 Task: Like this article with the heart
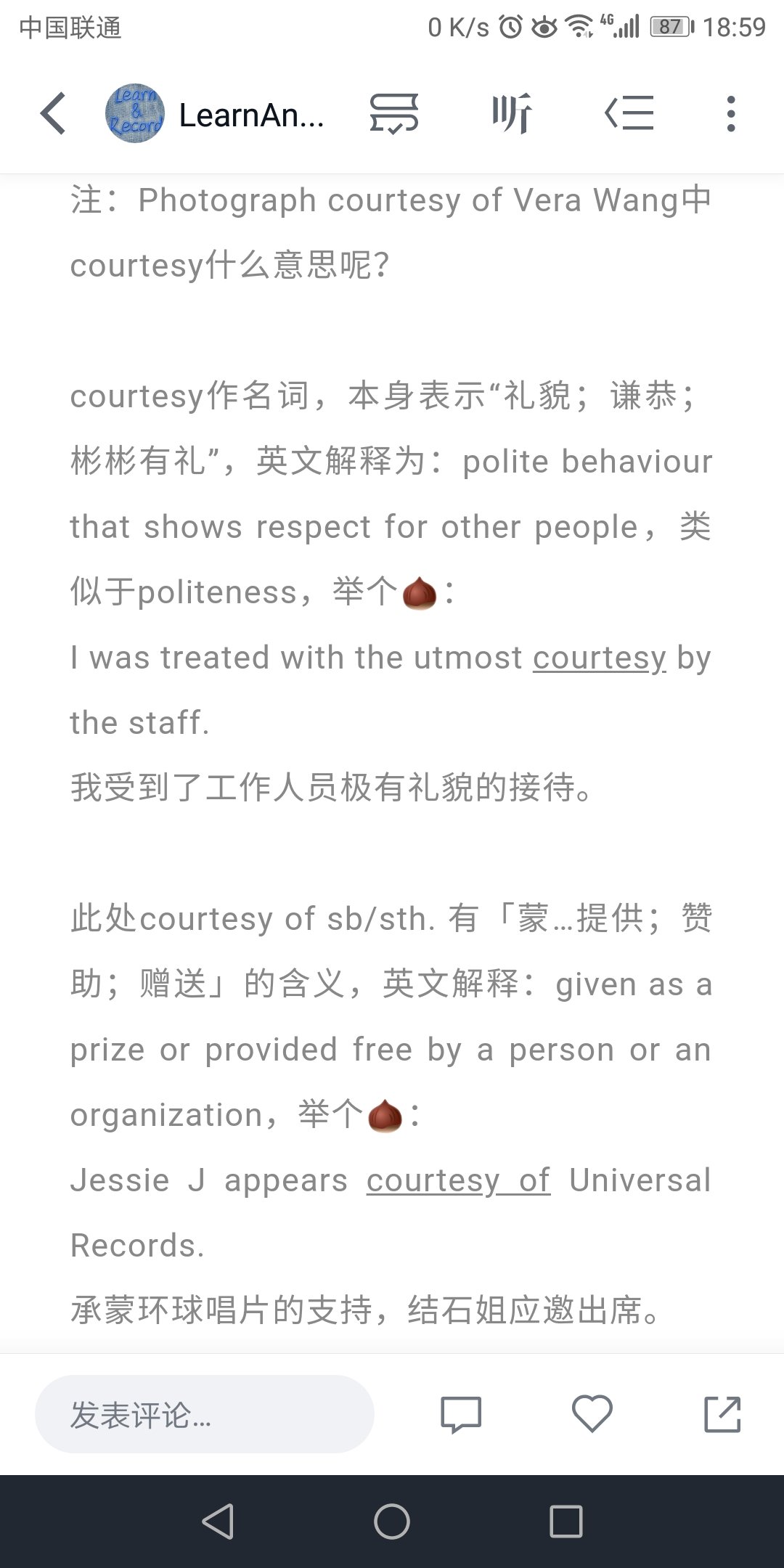592,1413
